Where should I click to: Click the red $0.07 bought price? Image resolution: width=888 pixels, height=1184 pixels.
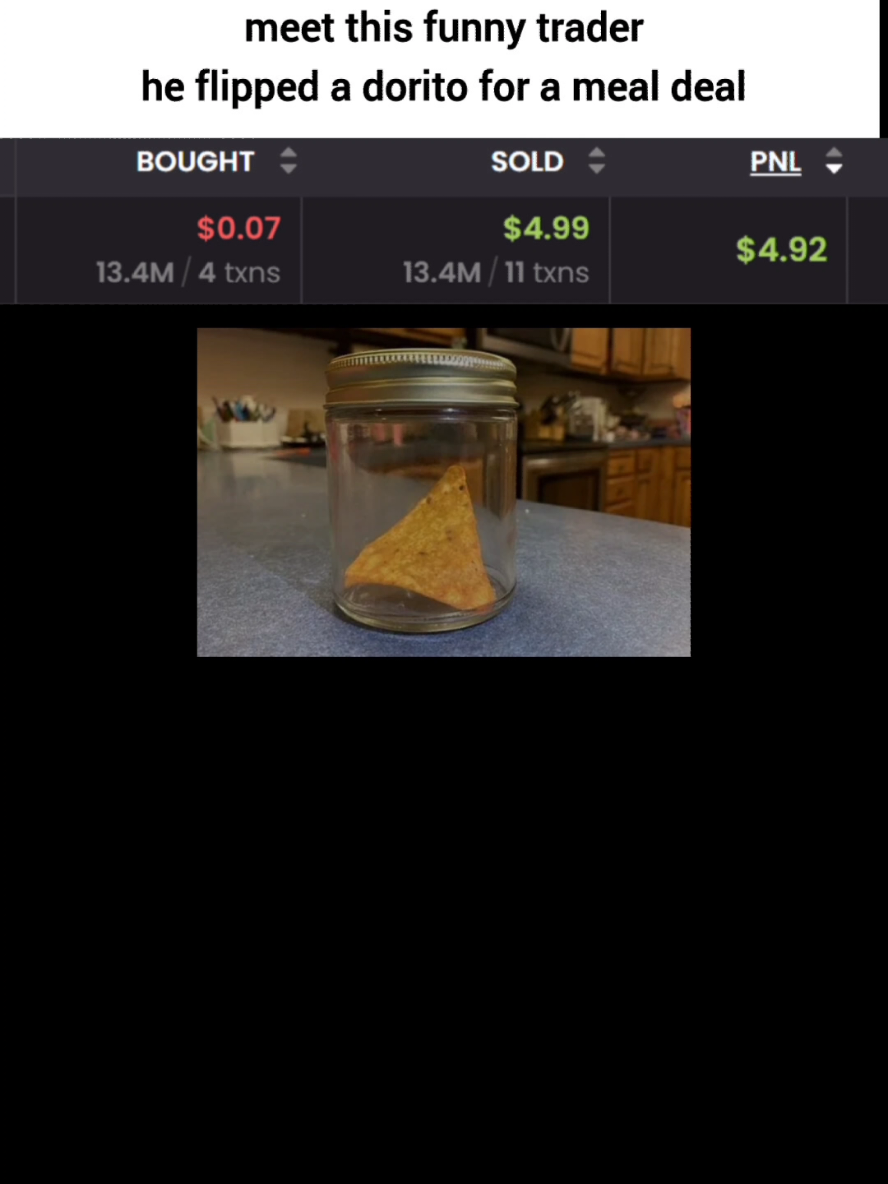[239, 228]
